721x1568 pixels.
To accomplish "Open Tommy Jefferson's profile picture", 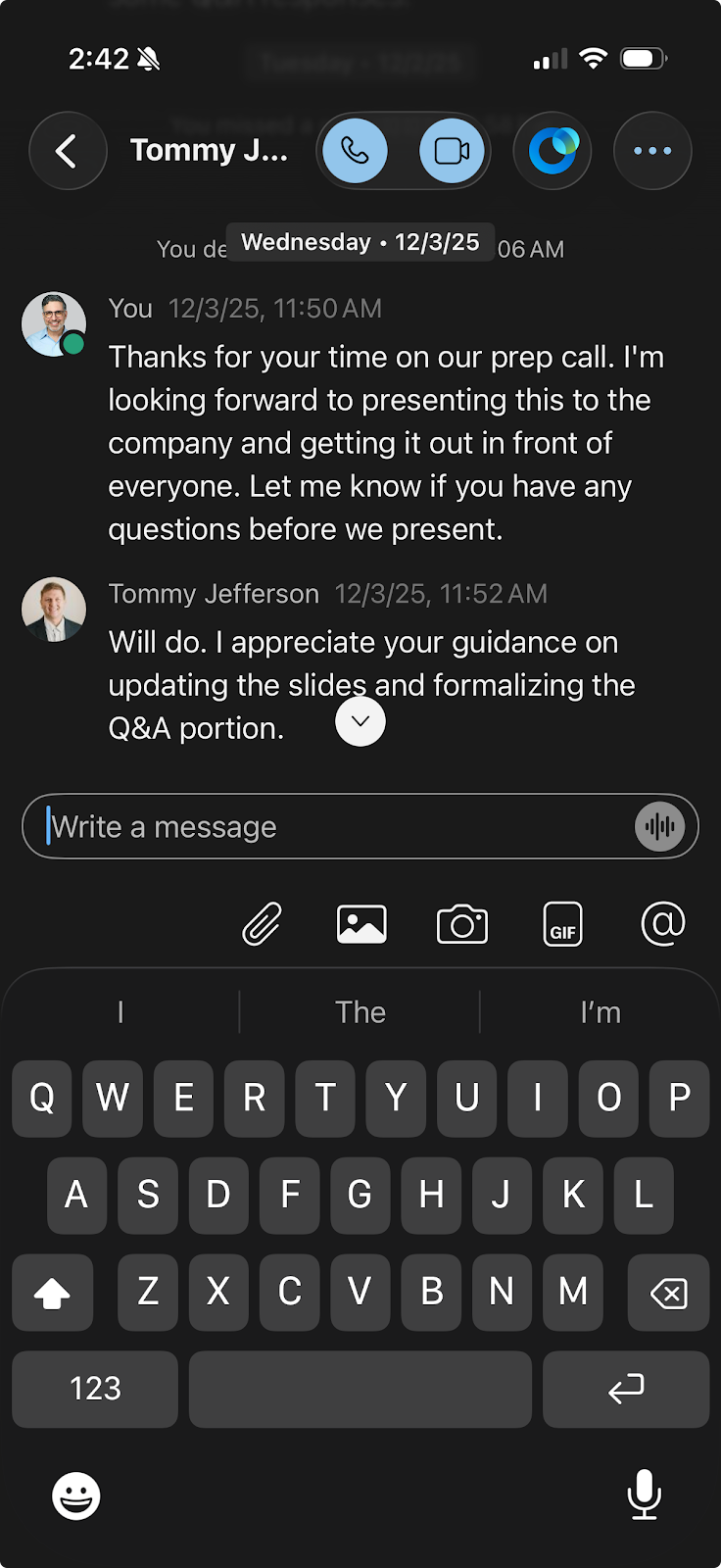I will (x=54, y=609).
